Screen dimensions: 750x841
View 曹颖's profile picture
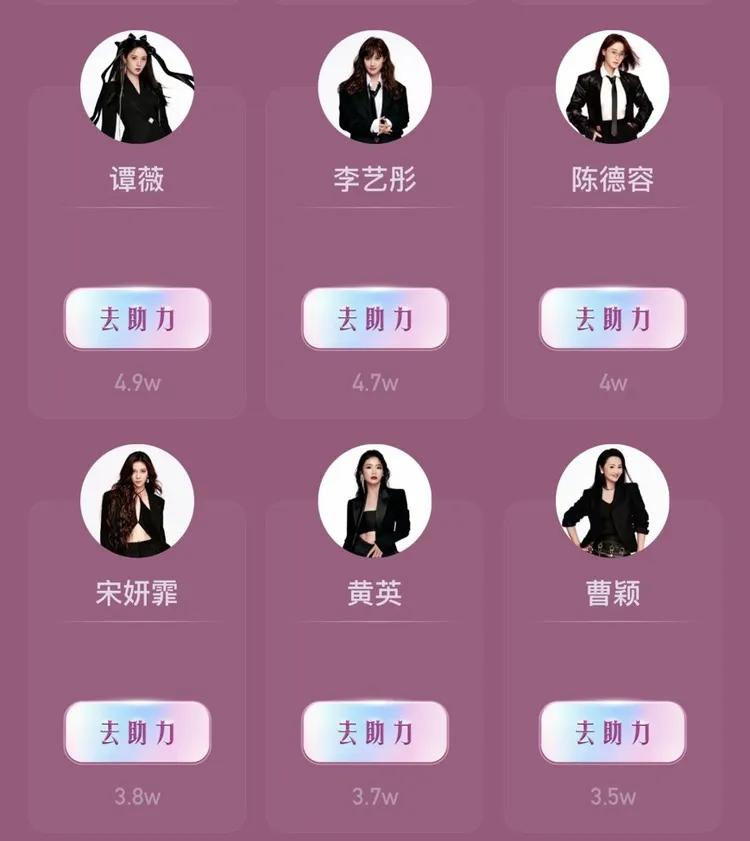click(612, 502)
